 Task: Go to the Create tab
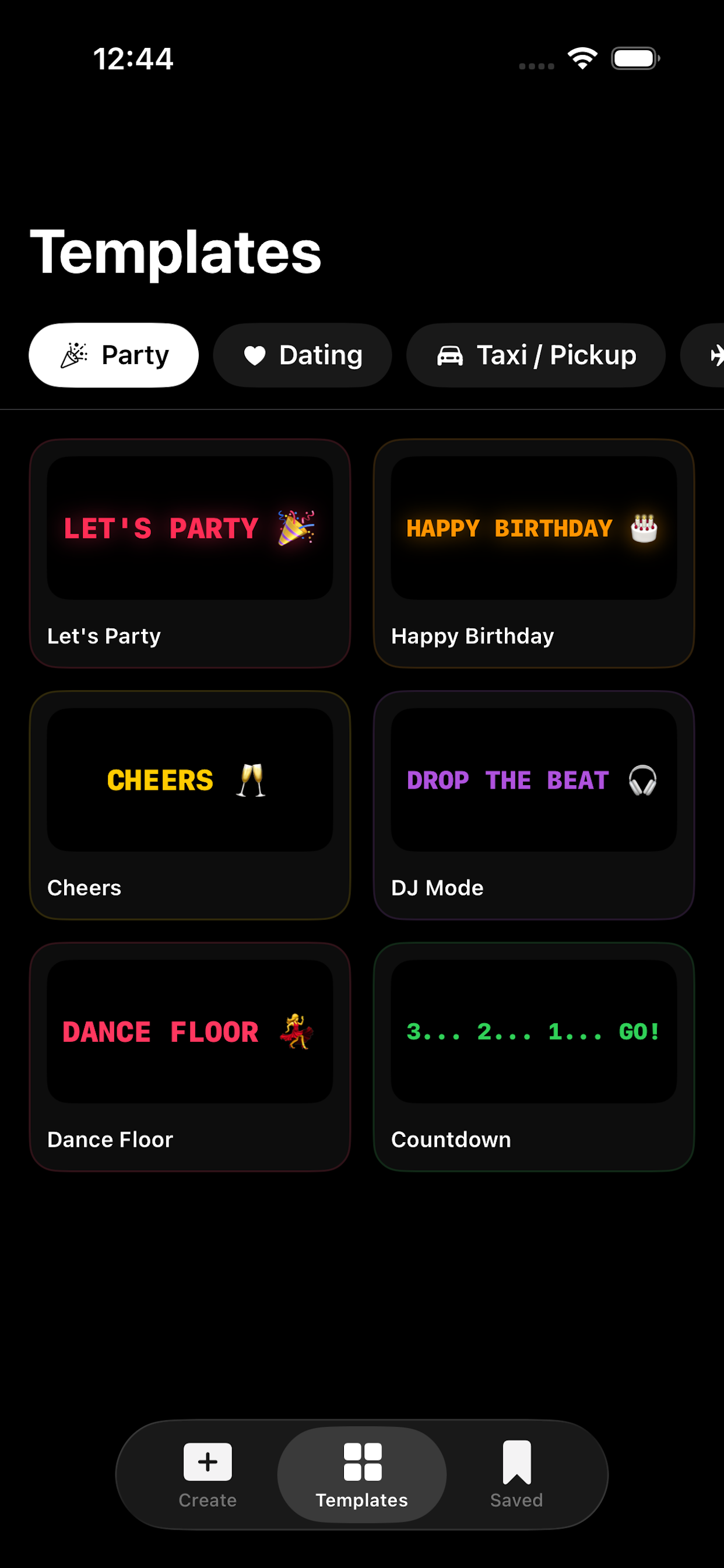[x=208, y=1473]
